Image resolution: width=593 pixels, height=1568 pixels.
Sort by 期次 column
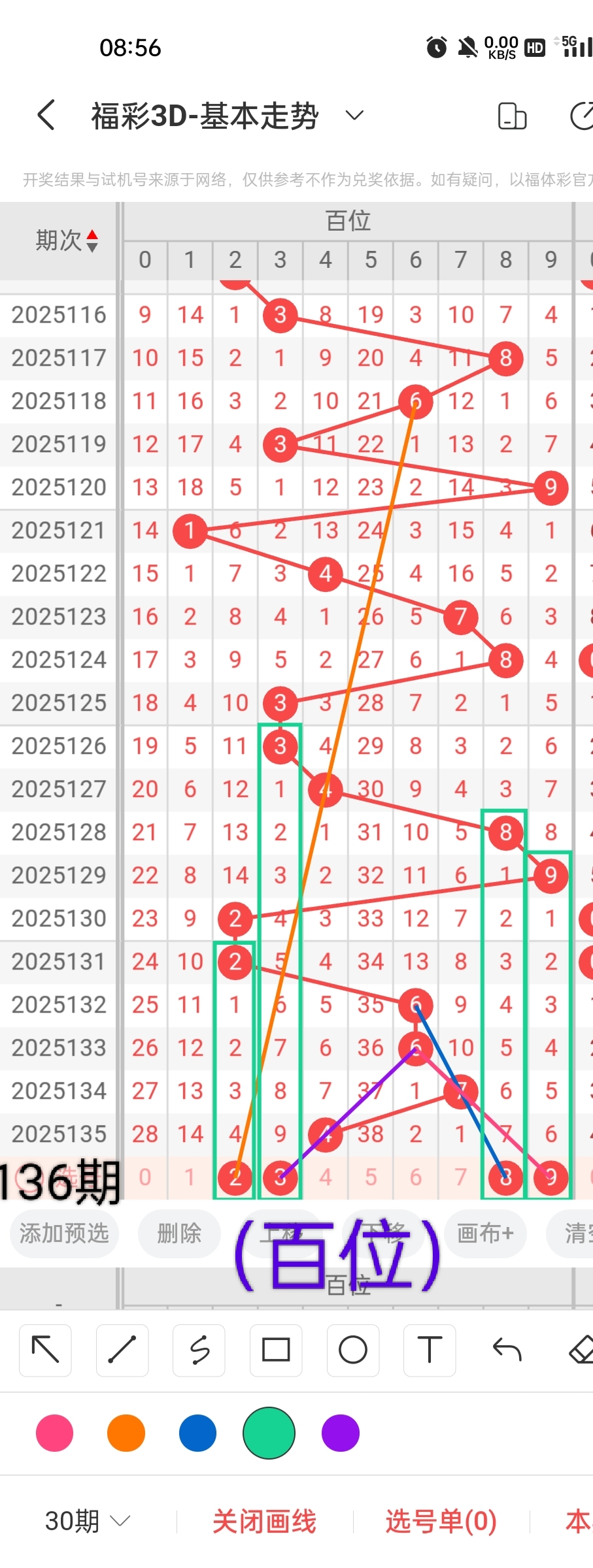point(67,240)
